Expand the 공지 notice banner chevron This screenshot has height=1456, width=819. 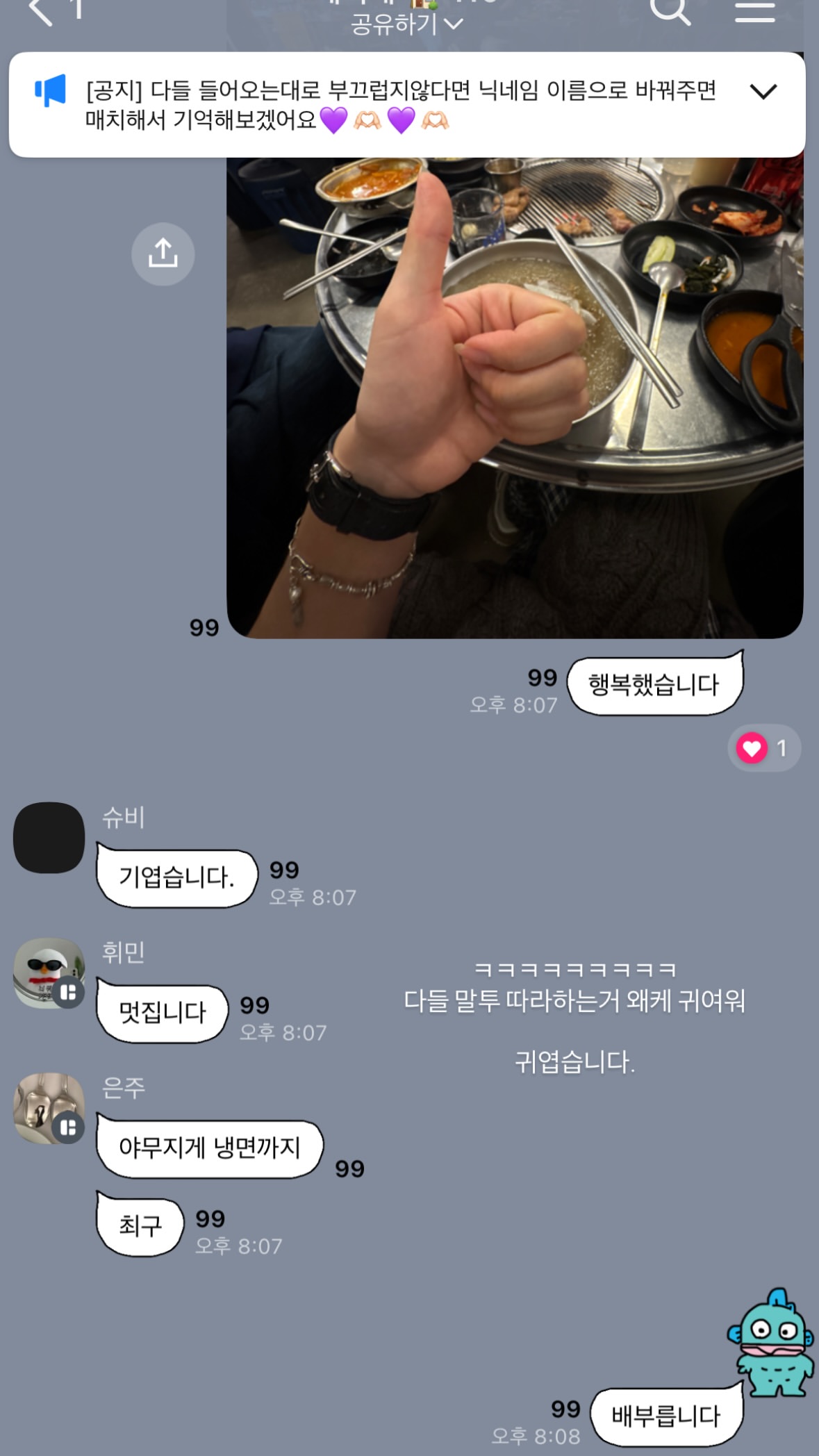point(763,92)
